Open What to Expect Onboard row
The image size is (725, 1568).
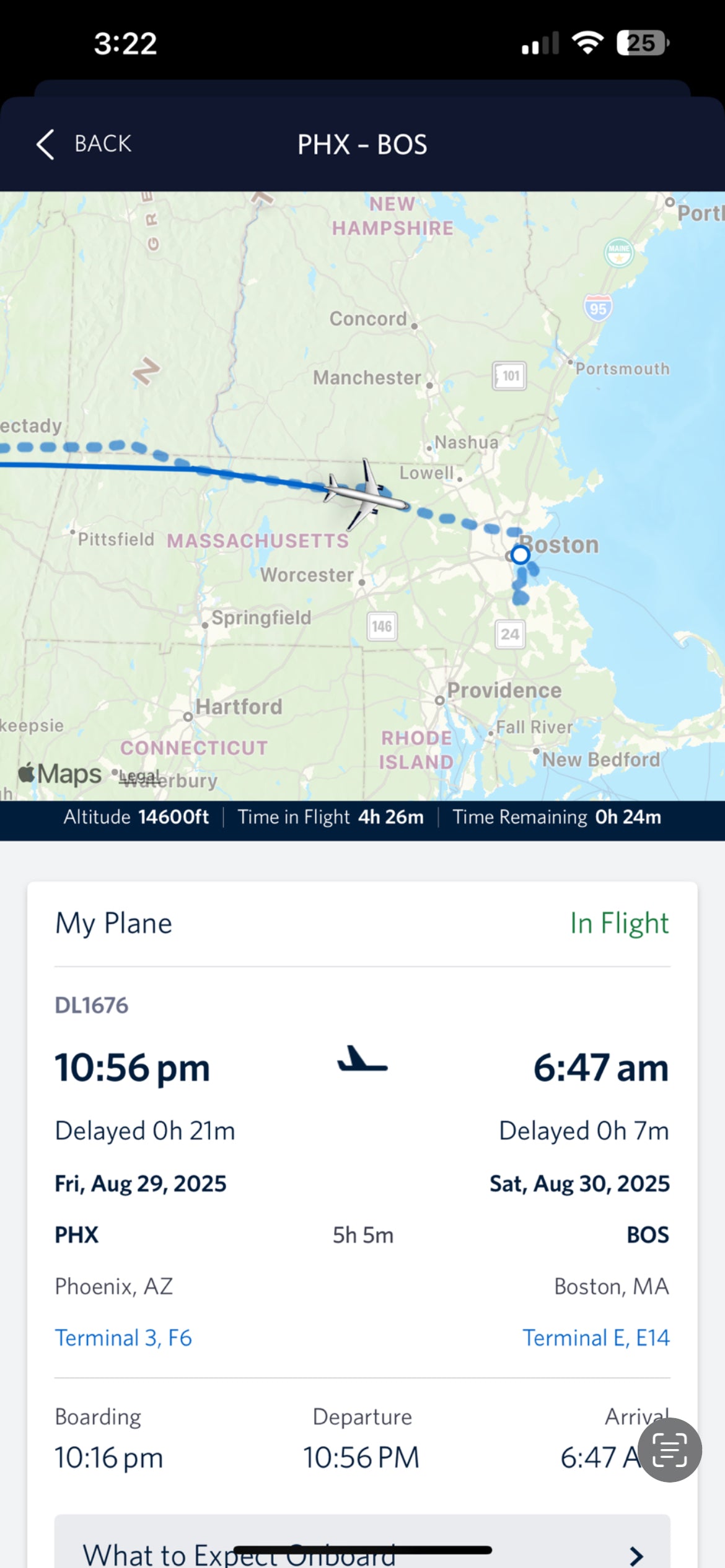(362, 1548)
